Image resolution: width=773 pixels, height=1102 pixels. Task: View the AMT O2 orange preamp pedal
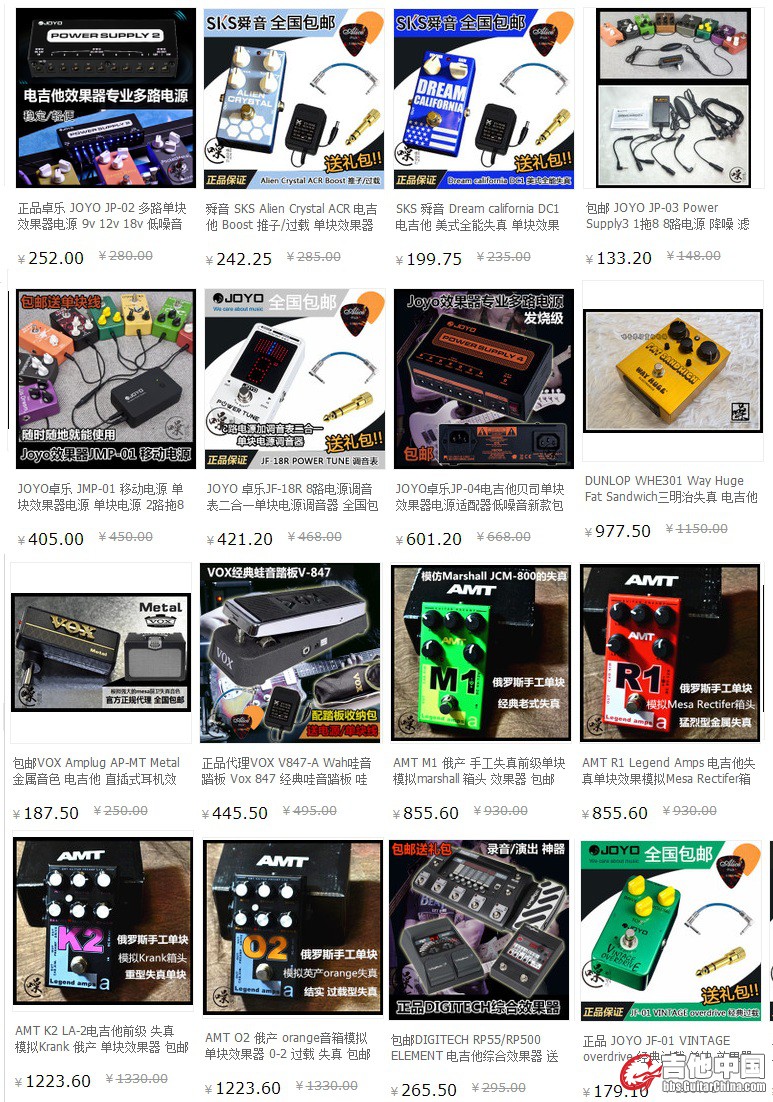pos(292,927)
